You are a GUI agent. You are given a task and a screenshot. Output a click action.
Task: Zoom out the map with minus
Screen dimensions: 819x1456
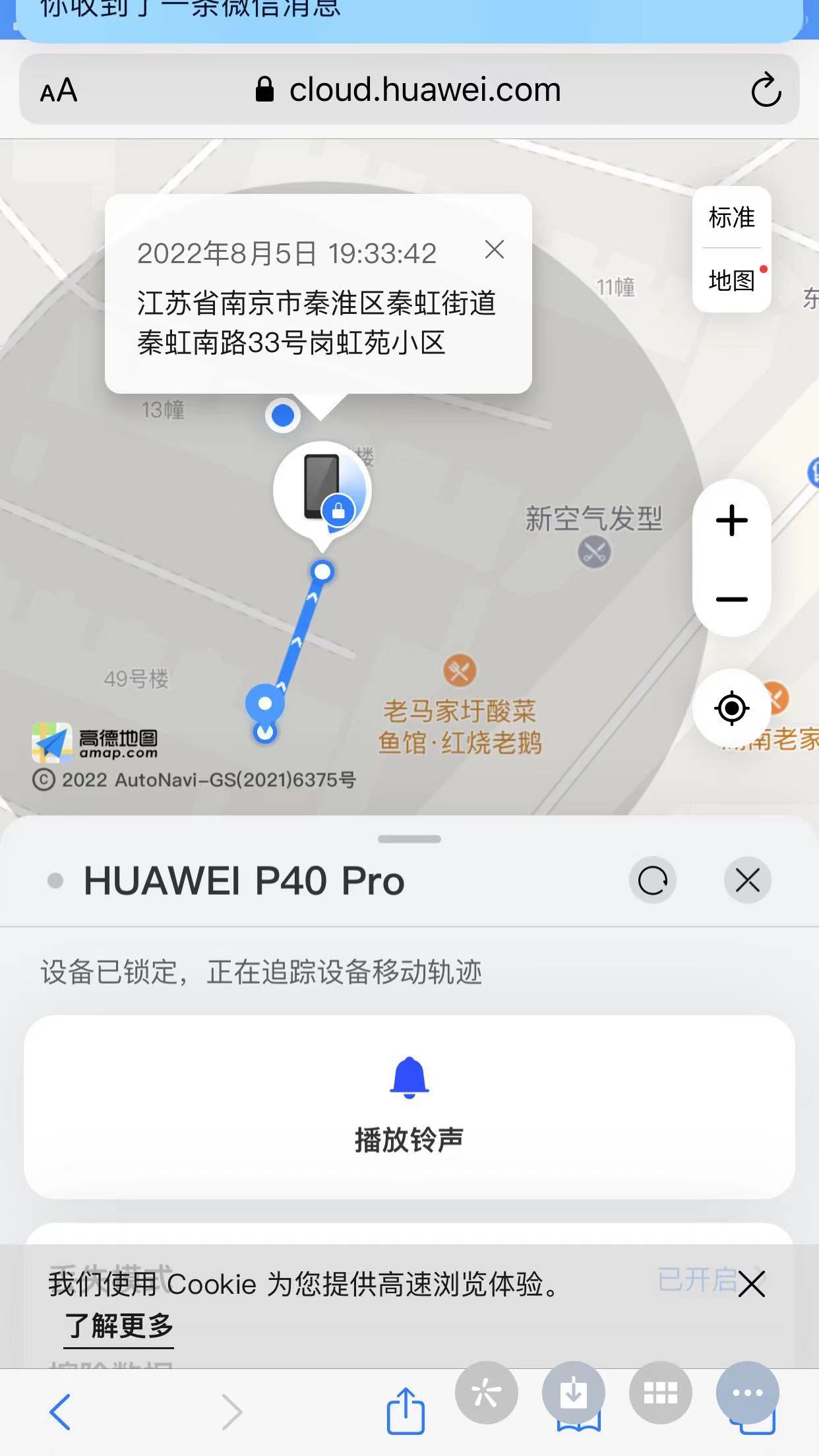pyautogui.click(x=731, y=599)
